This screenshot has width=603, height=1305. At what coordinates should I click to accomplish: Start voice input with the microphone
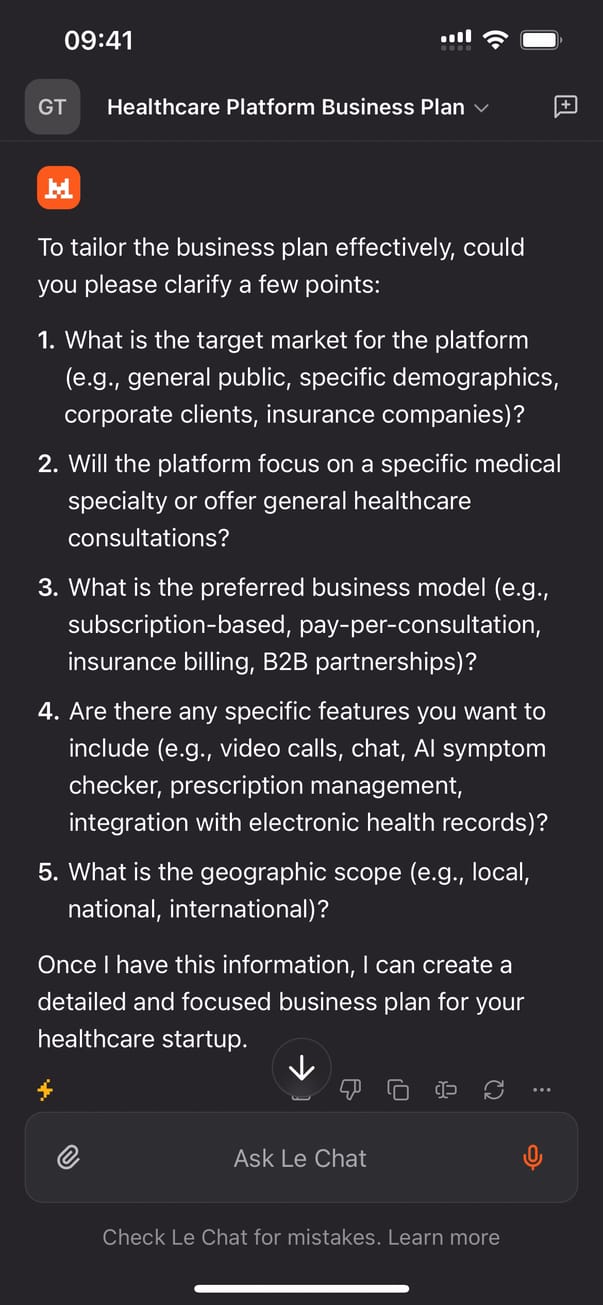pyautogui.click(x=533, y=1158)
